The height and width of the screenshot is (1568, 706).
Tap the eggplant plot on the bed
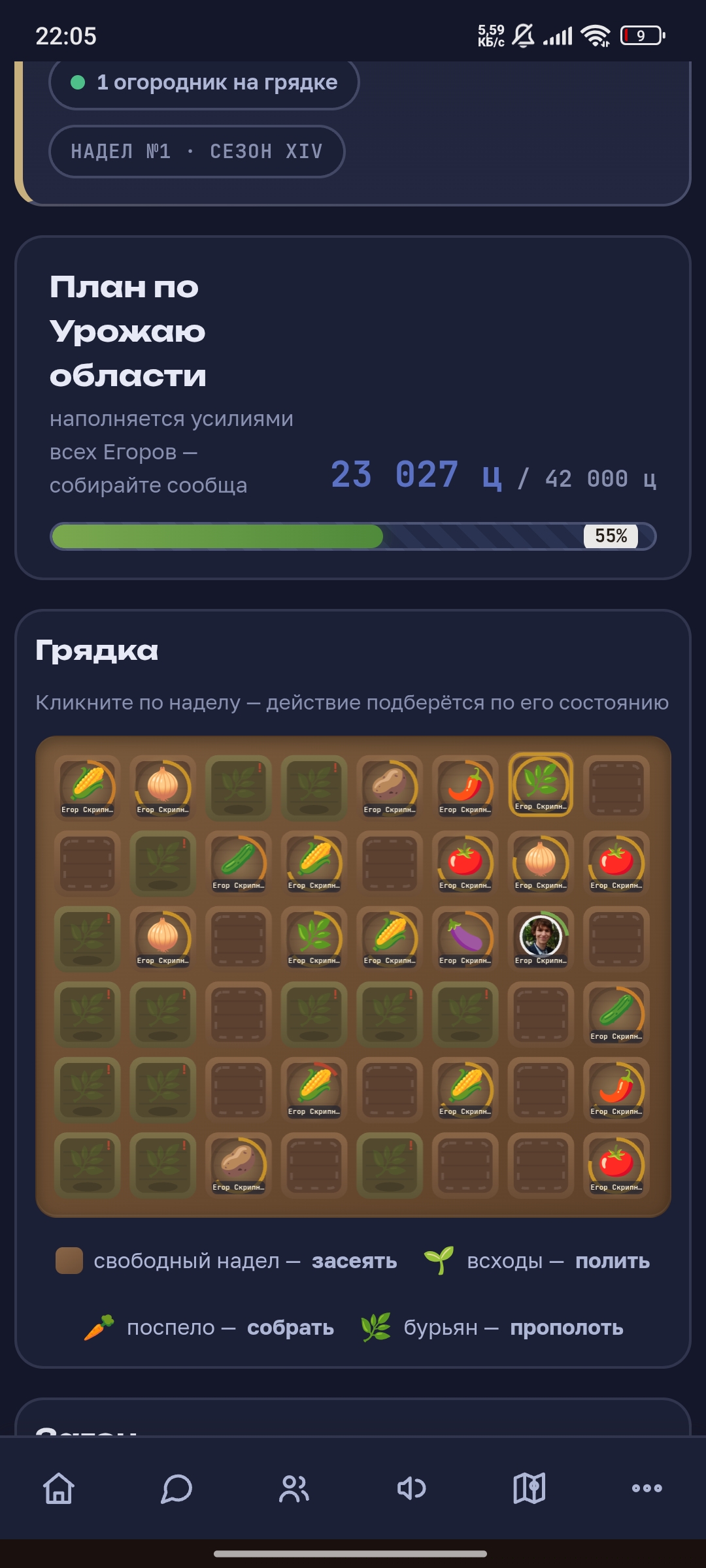point(465,938)
